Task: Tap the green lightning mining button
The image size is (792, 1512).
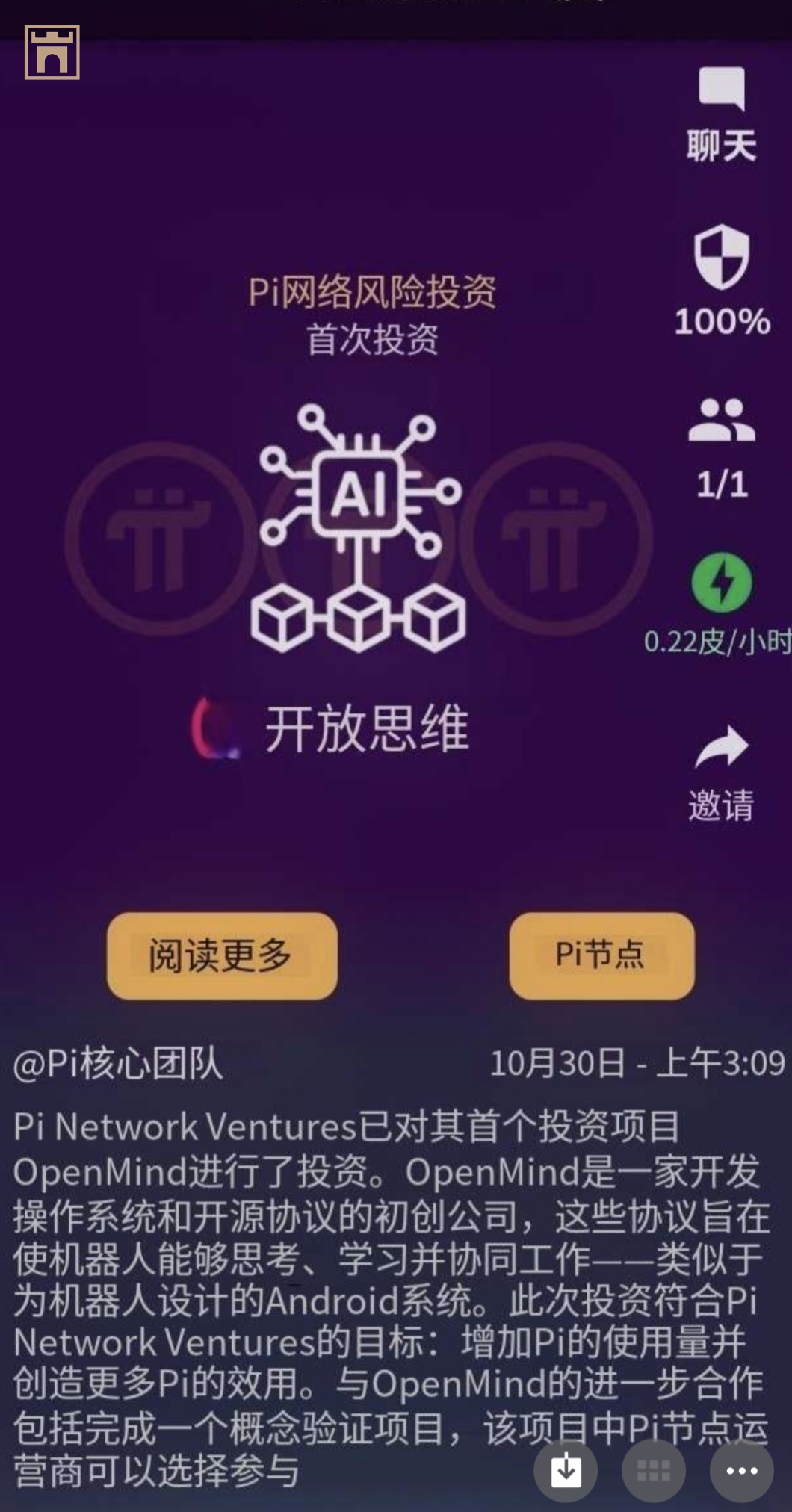Action: [x=721, y=583]
